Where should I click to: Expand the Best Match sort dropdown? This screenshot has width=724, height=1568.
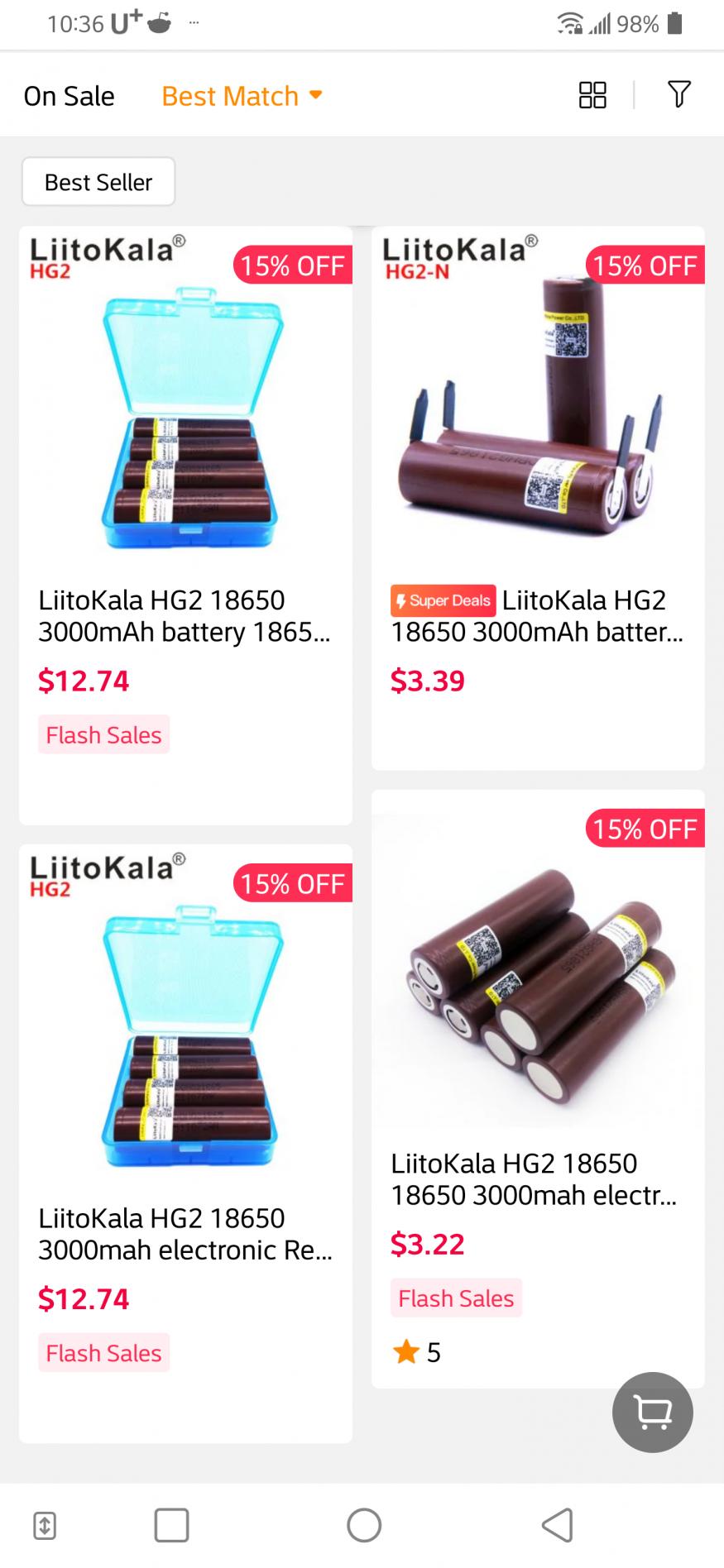pyautogui.click(x=242, y=96)
